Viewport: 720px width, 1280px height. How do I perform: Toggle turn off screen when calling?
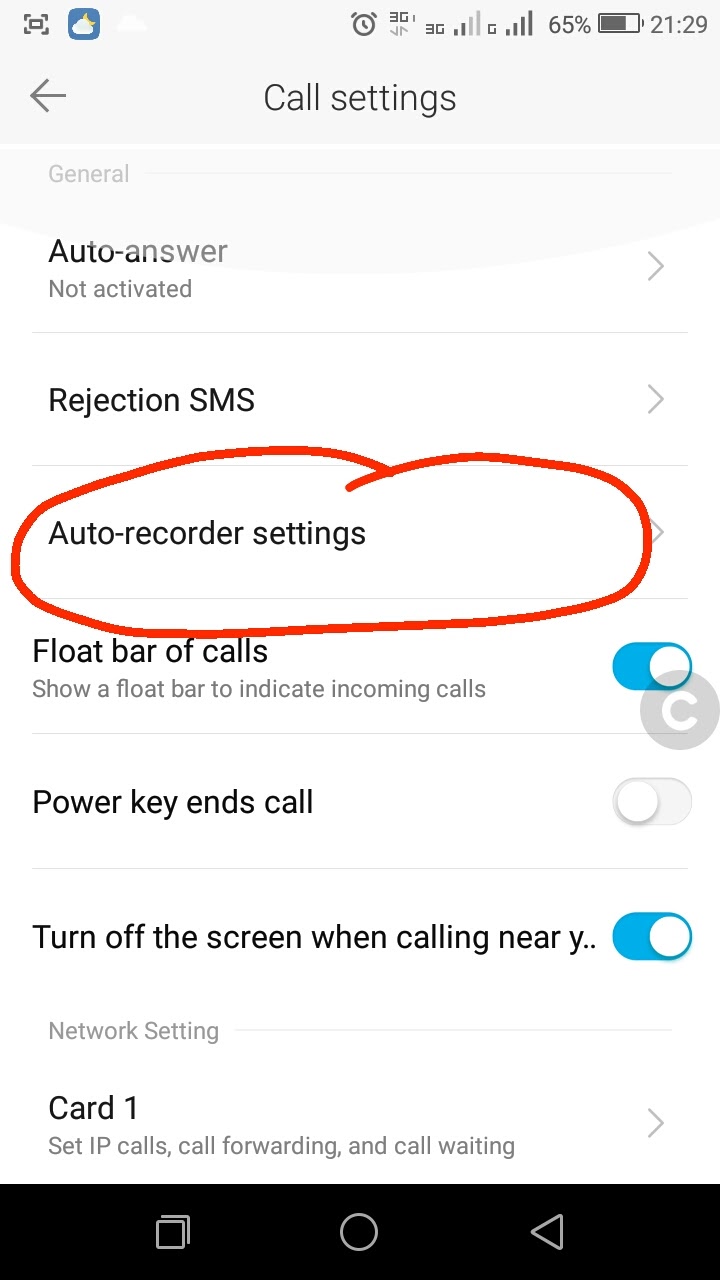tap(651, 937)
